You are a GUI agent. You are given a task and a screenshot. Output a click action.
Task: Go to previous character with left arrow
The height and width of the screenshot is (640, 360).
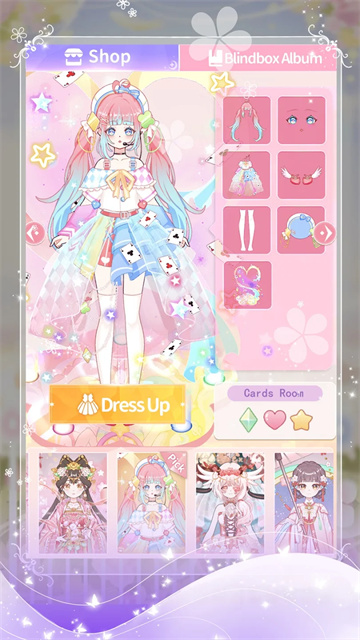click(x=35, y=233)
